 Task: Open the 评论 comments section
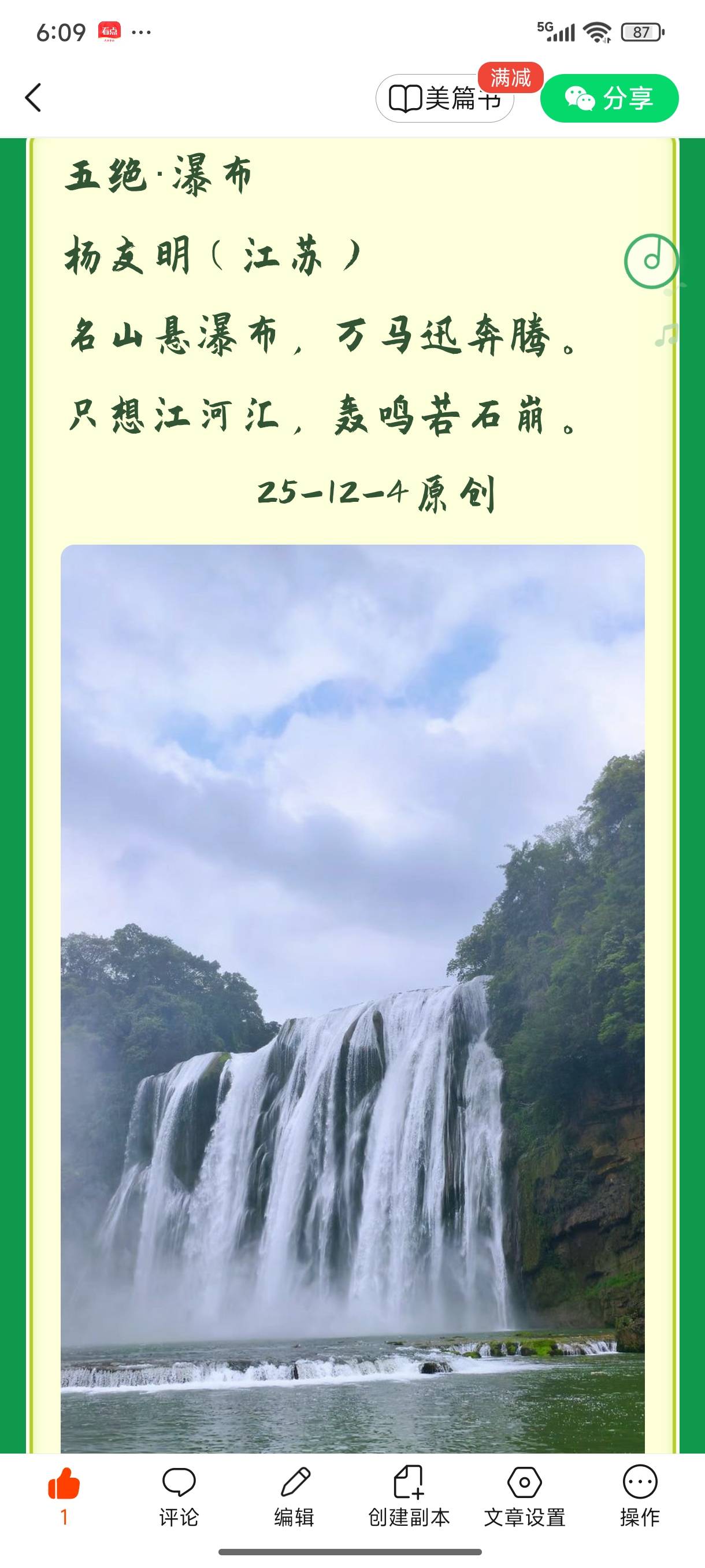coord(179,1496)
